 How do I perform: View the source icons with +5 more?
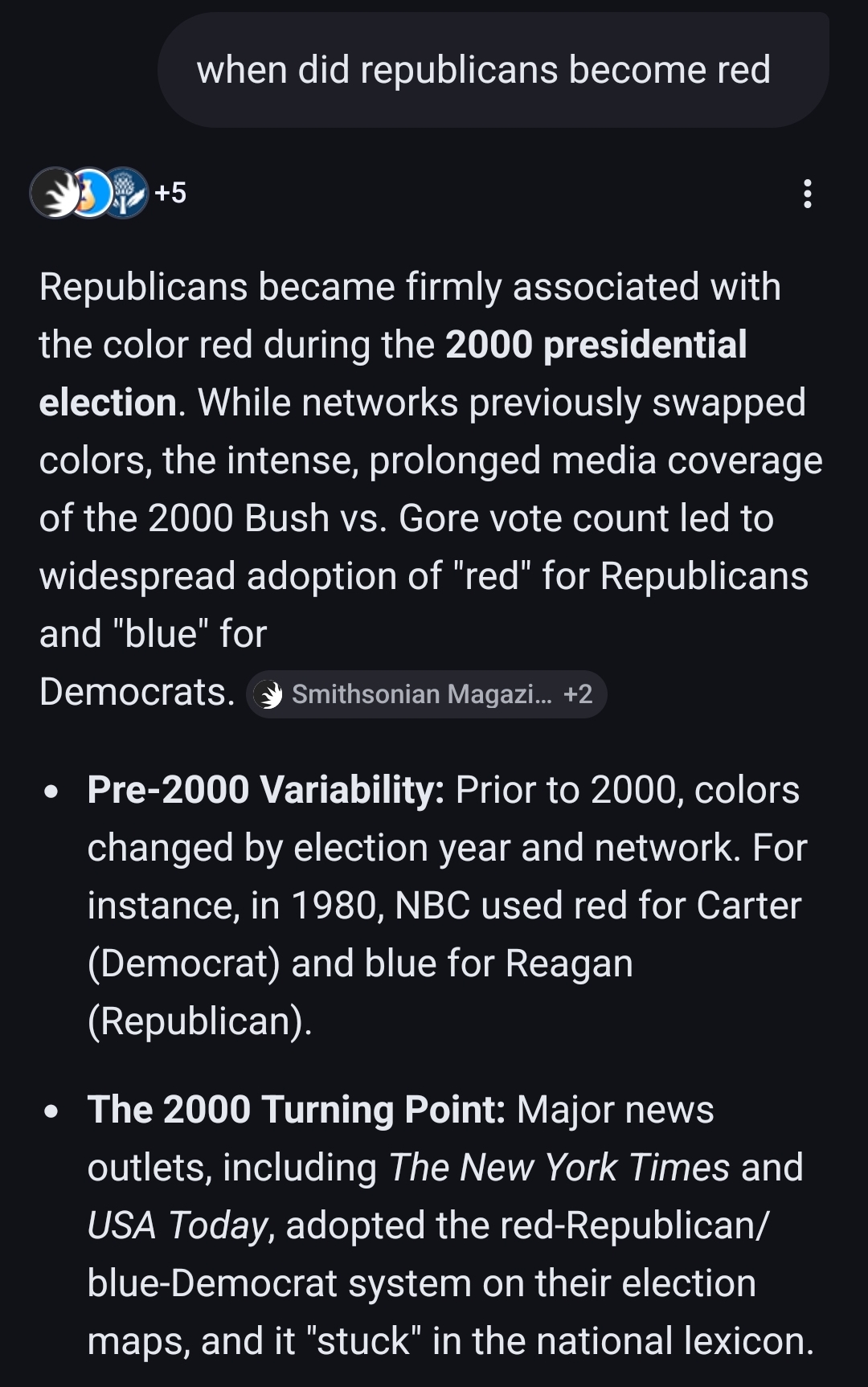coord(108,193)
